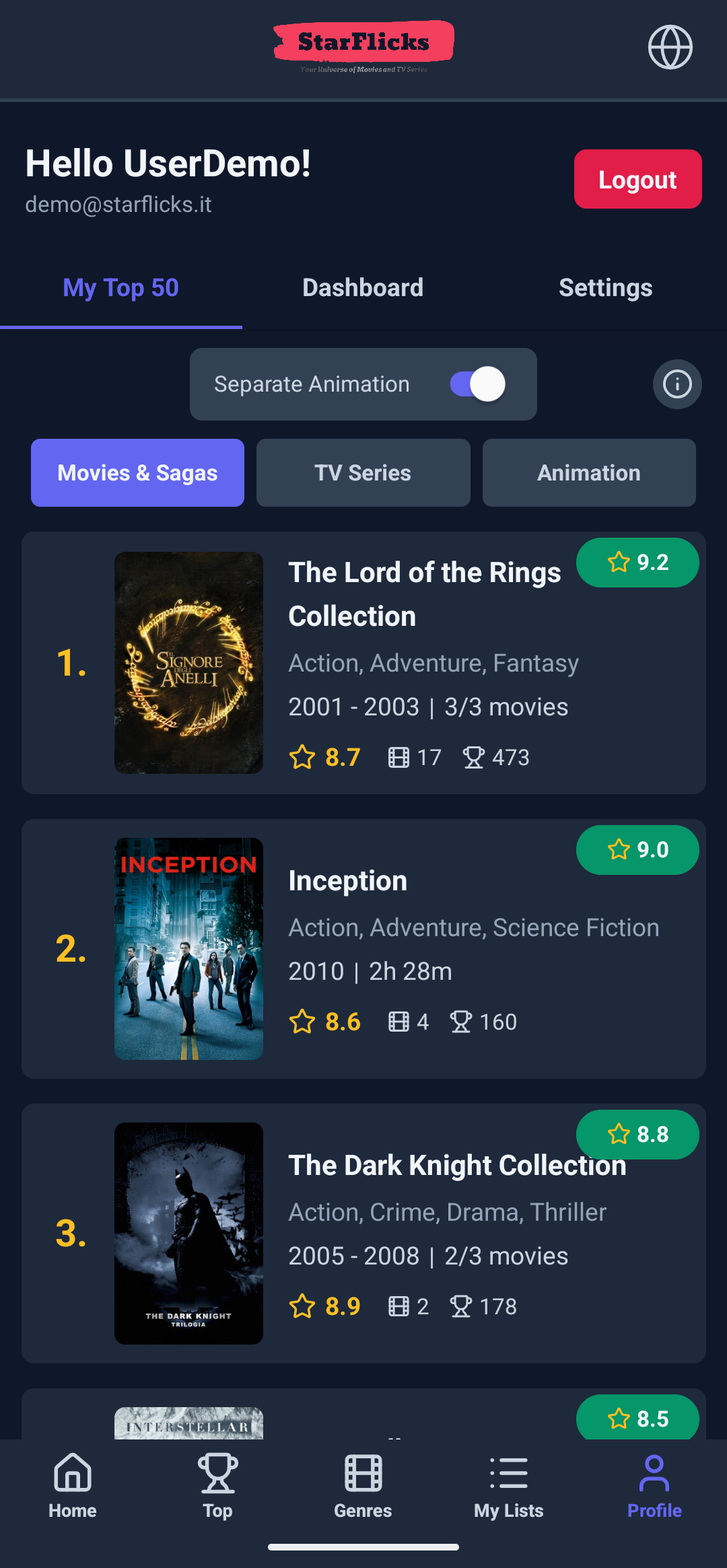The height and width of the screenshot is (1568, 727).
Task: Open the StarFlicks logo in the header
Action: pos(363,46)
